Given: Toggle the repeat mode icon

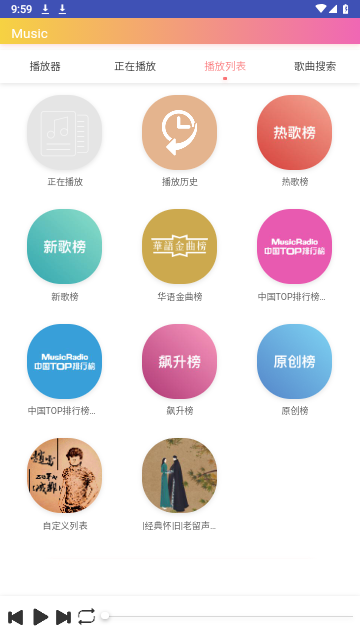Looking at the screenshot, I should click(87, 616).
